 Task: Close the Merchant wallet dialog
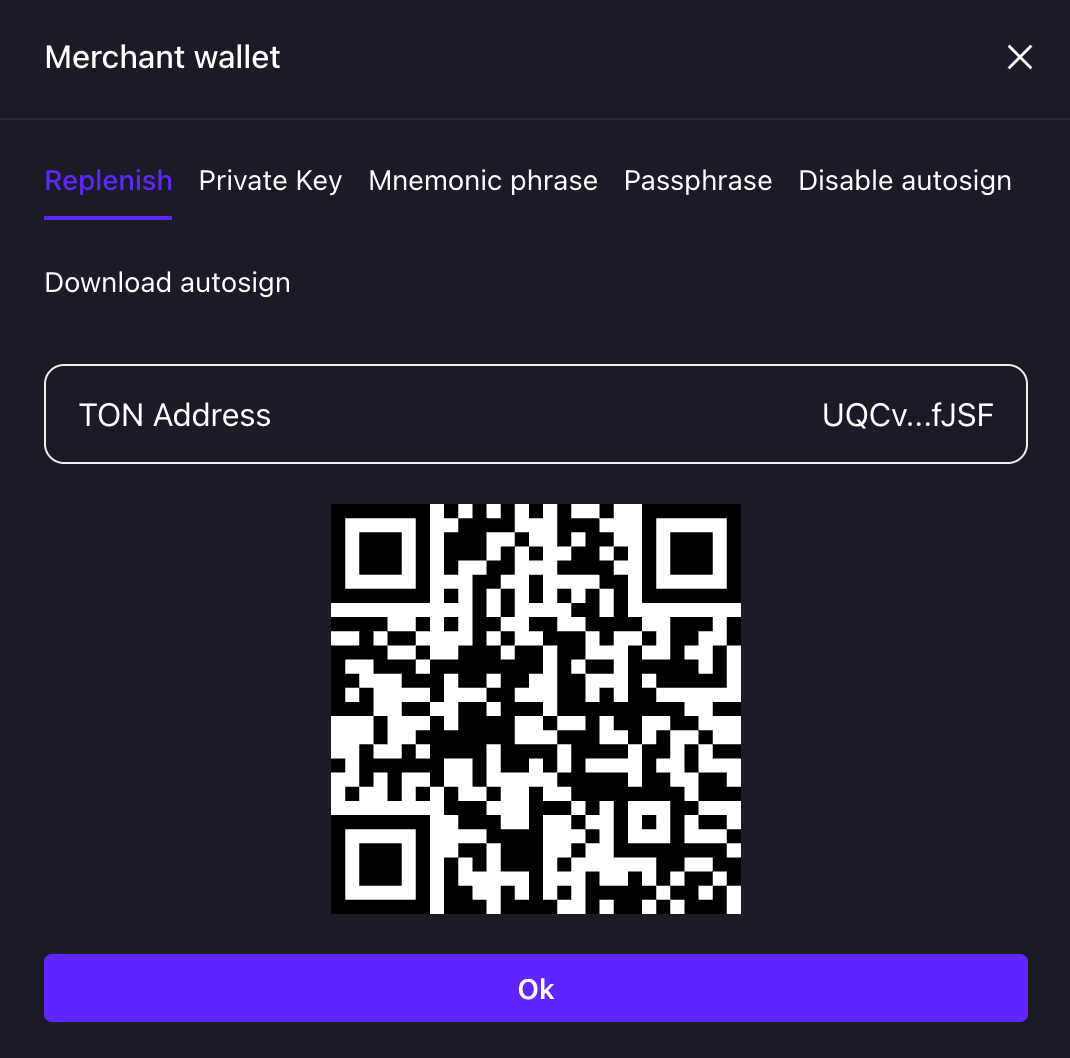coord(1019,58)
